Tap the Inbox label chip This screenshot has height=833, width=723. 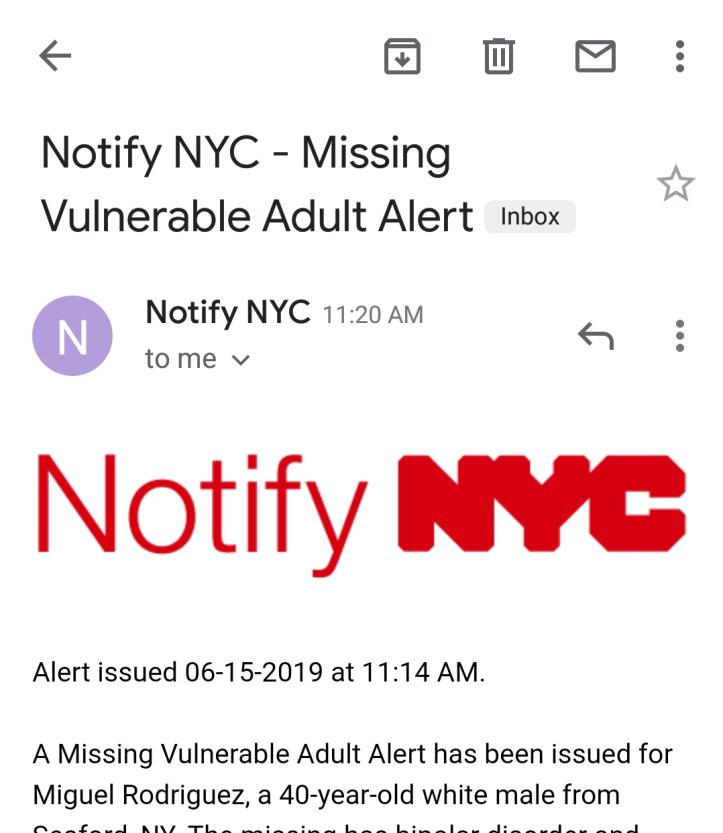coord(529,217)
